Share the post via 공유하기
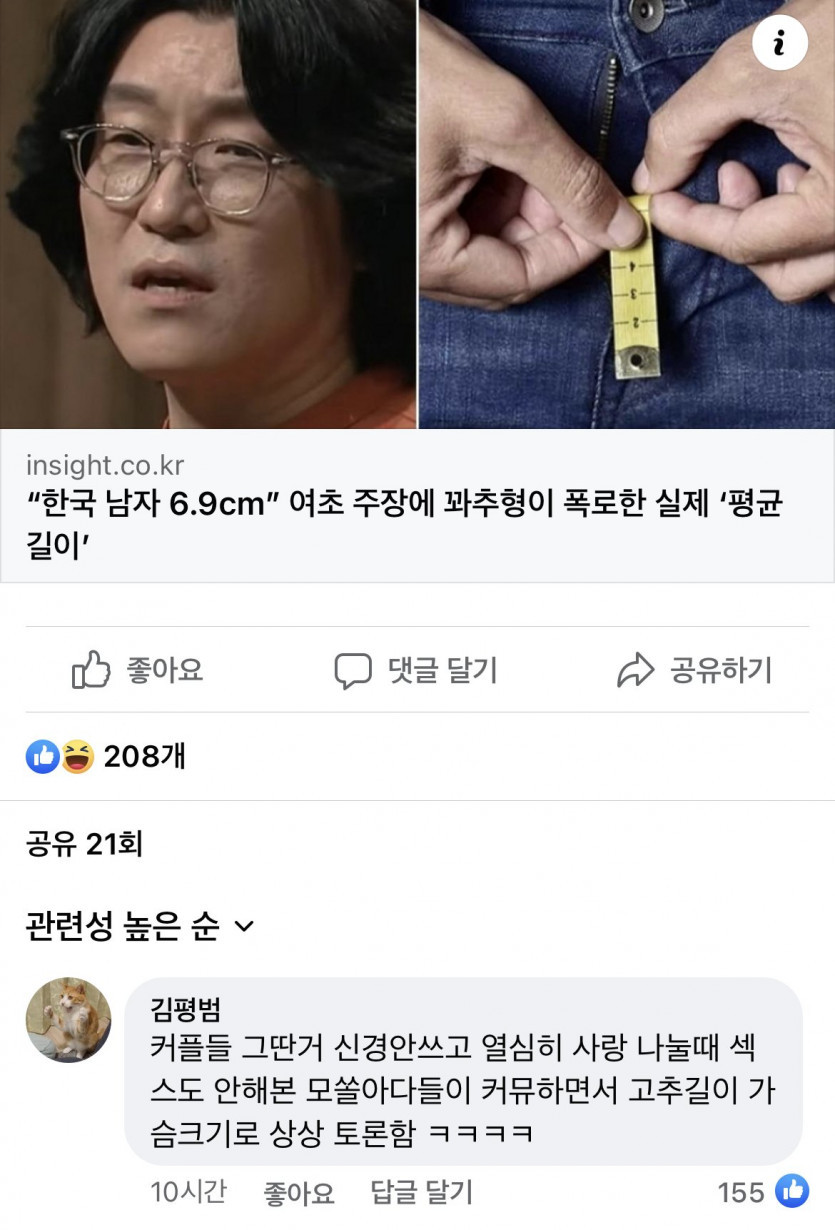This screenshot has height=1230, width=835. tap(695, 671)
